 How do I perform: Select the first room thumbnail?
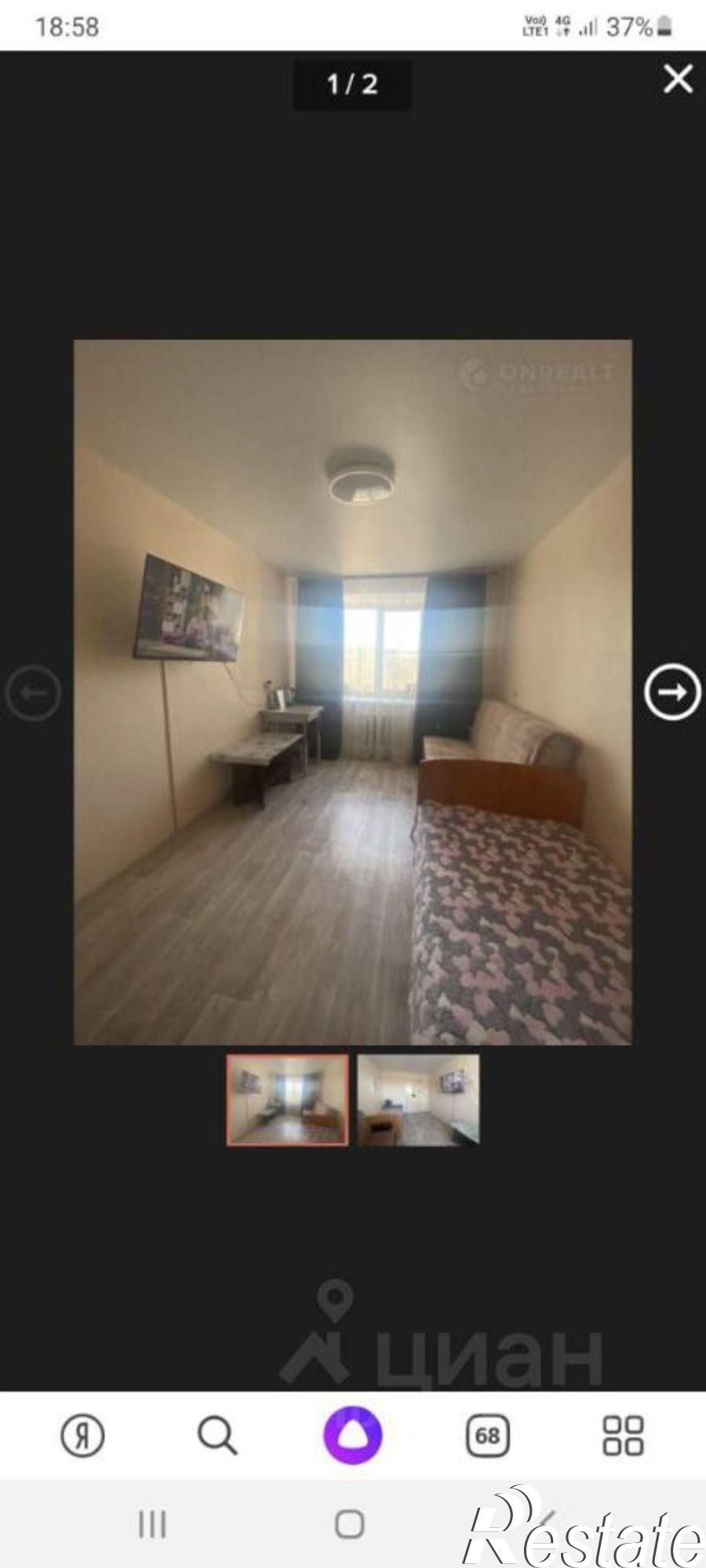288,1100
